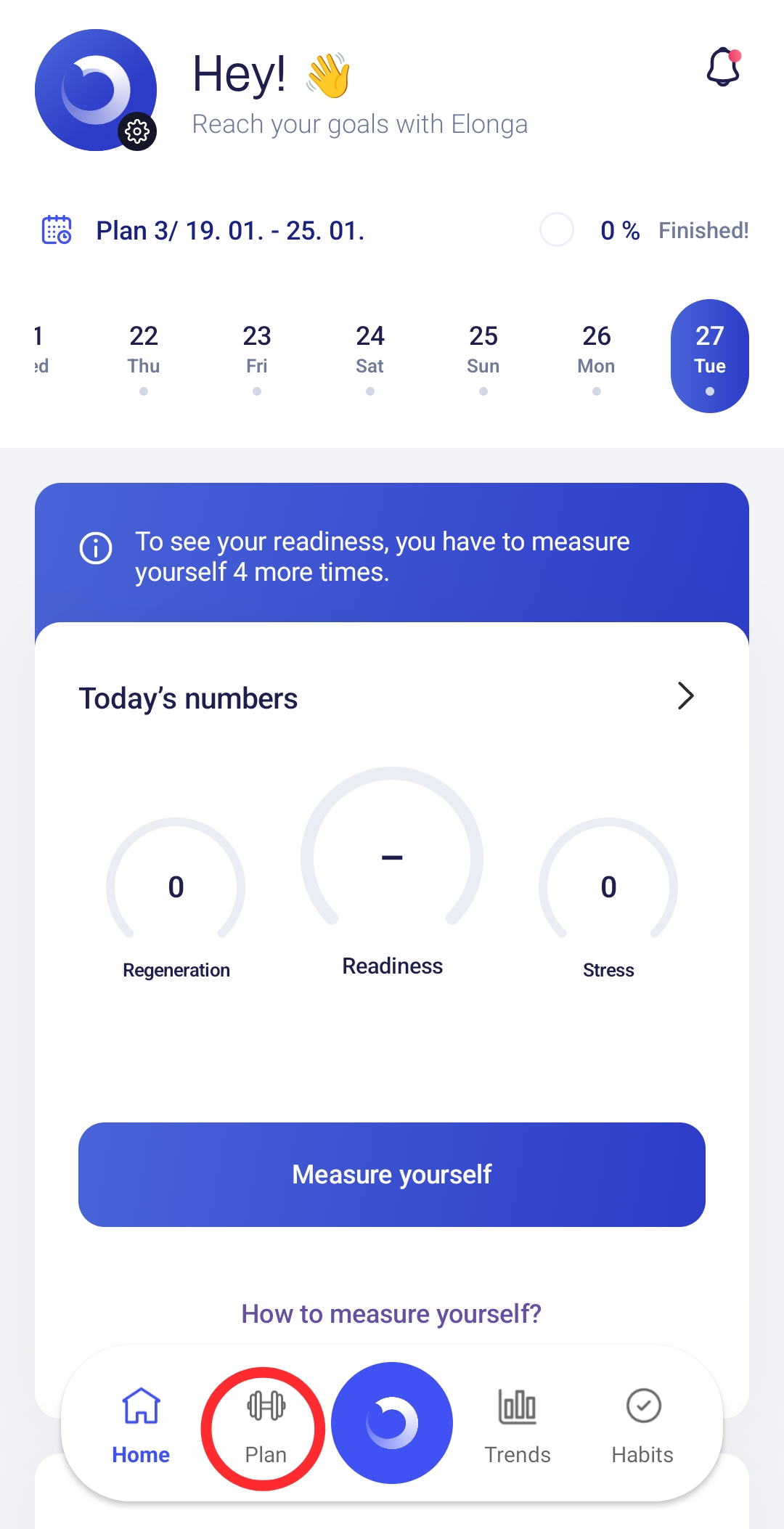784x1529 pixels.
Task: Switch to the Plan tab
Action: (x=266, y=1424)
